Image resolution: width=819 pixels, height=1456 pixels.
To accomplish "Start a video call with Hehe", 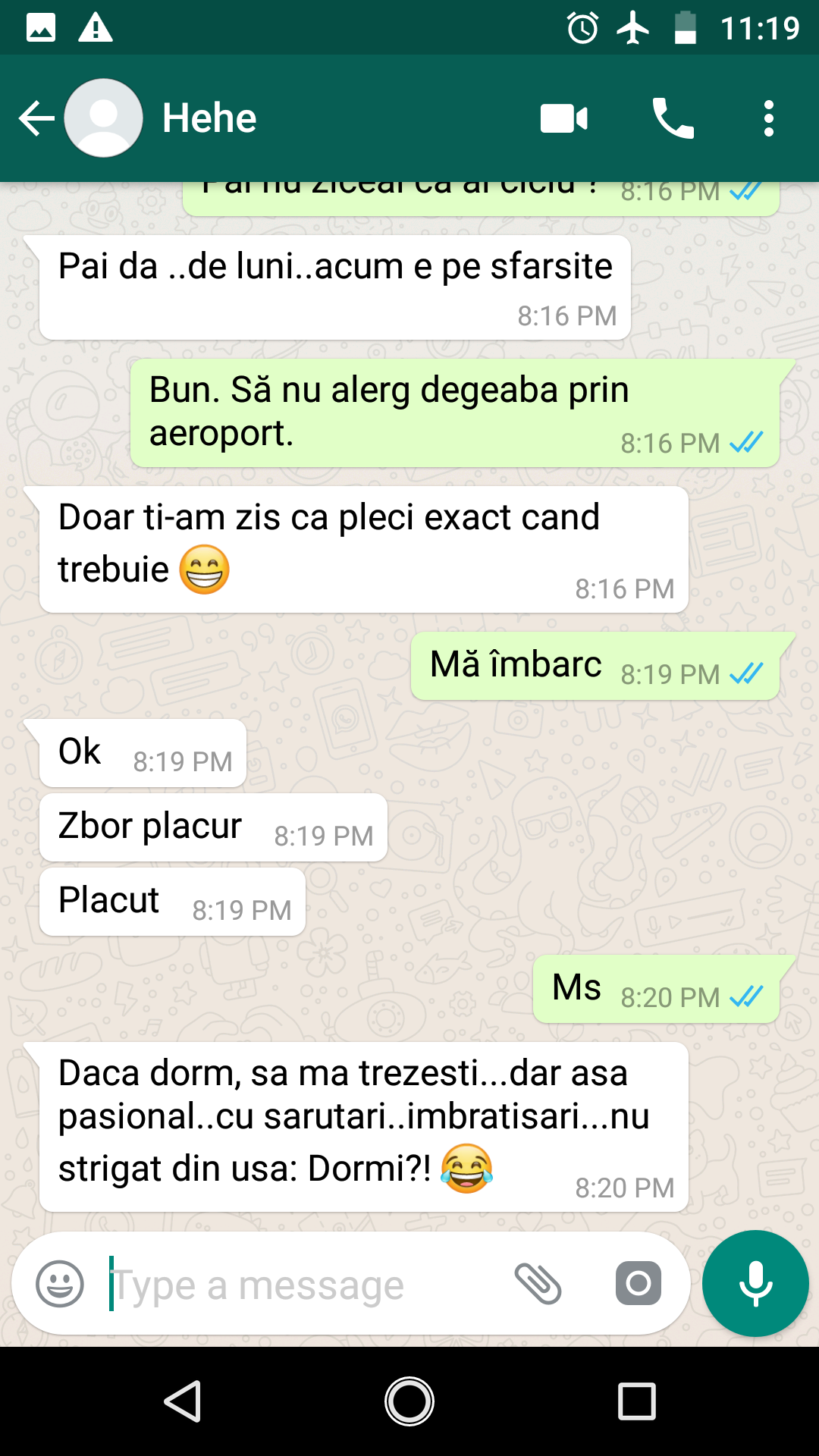I will coord(563,119).
